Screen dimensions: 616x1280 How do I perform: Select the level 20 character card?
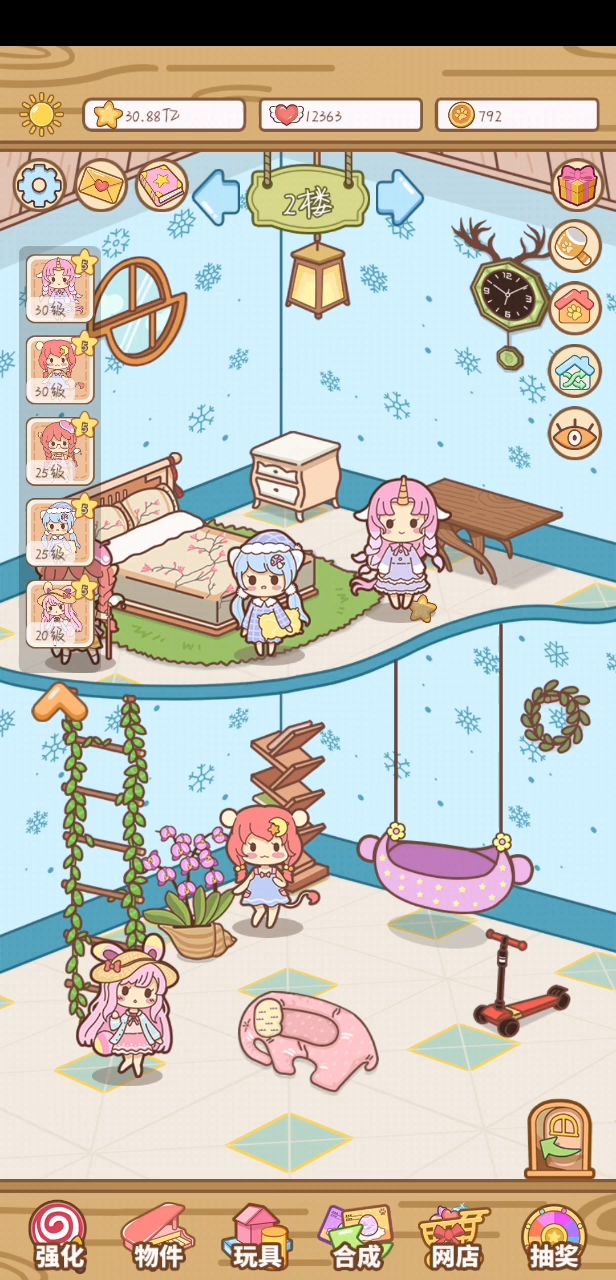[60, 613]
